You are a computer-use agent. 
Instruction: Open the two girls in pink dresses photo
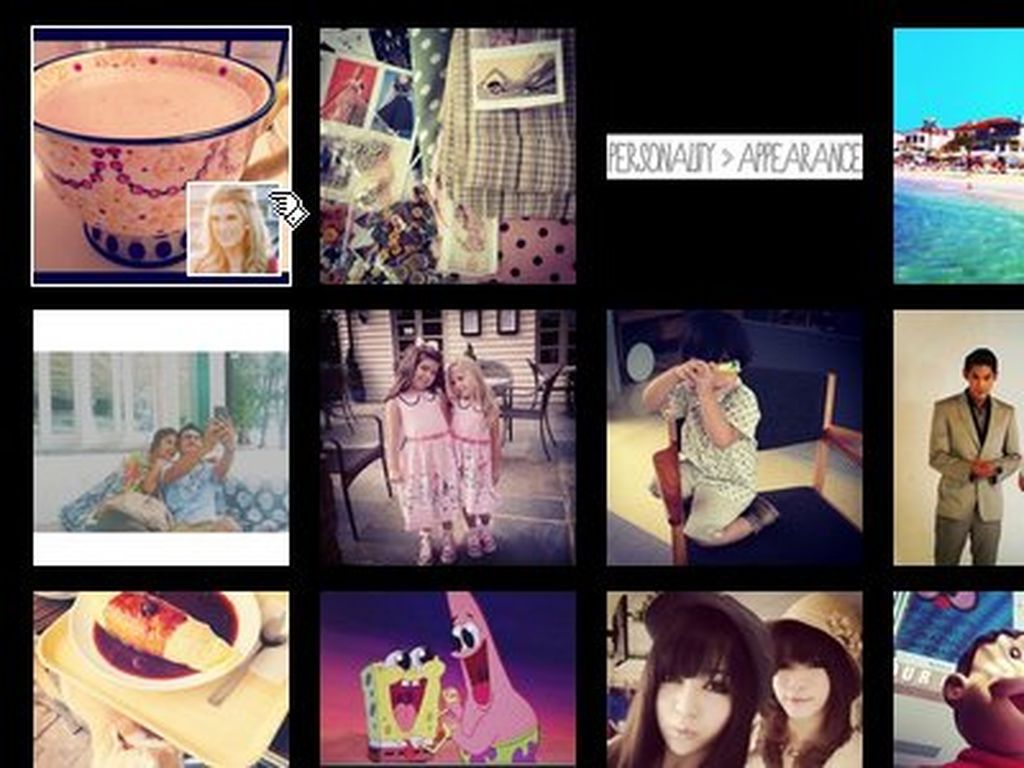[447, 438]
